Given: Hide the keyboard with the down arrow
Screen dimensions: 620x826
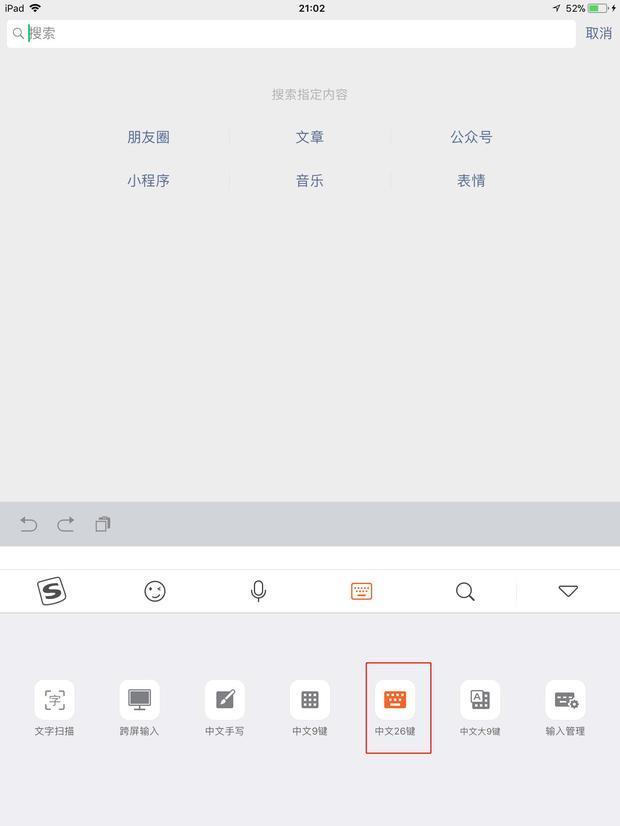Looking at the screenshot, I should pyautogui.click(x=568, y=591).
